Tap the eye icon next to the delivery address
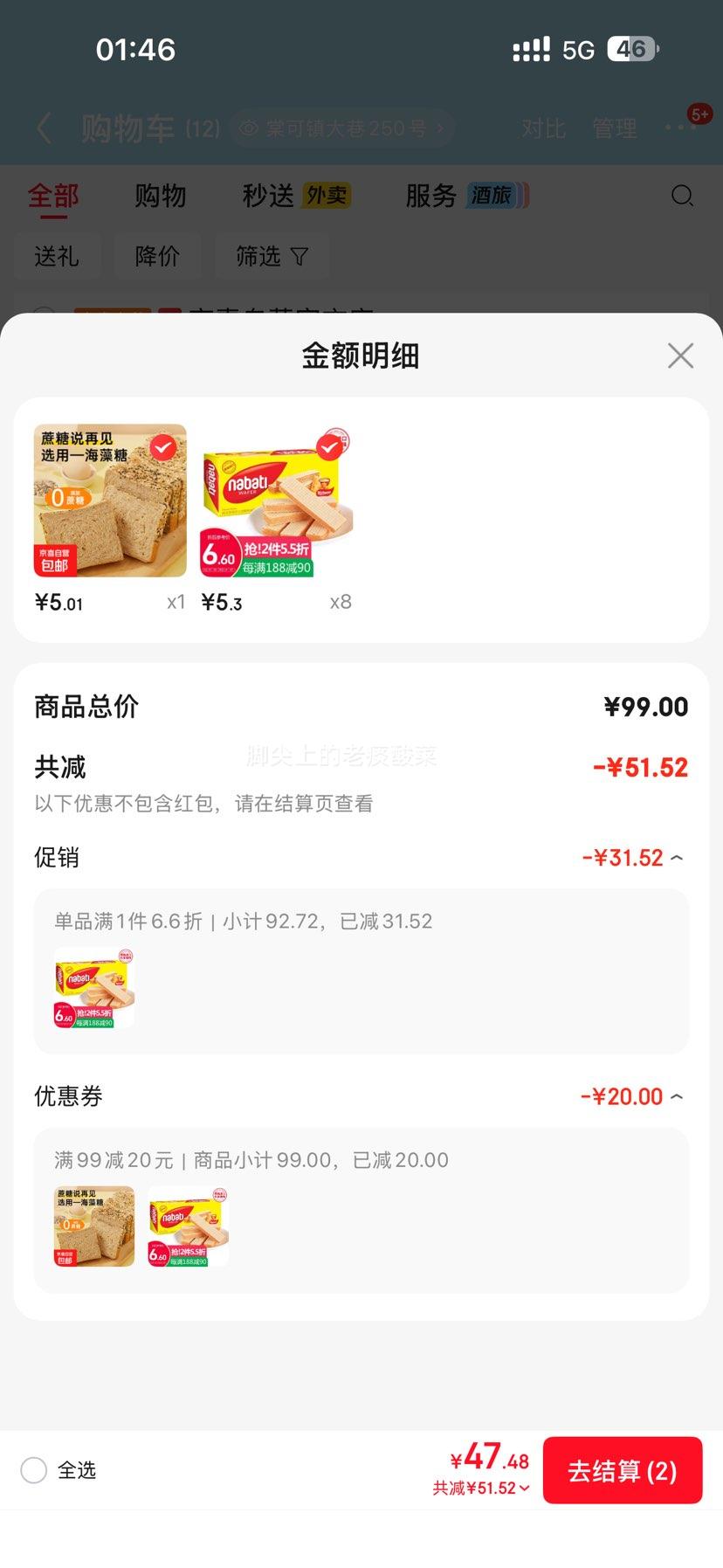 (x=246, y=128)
